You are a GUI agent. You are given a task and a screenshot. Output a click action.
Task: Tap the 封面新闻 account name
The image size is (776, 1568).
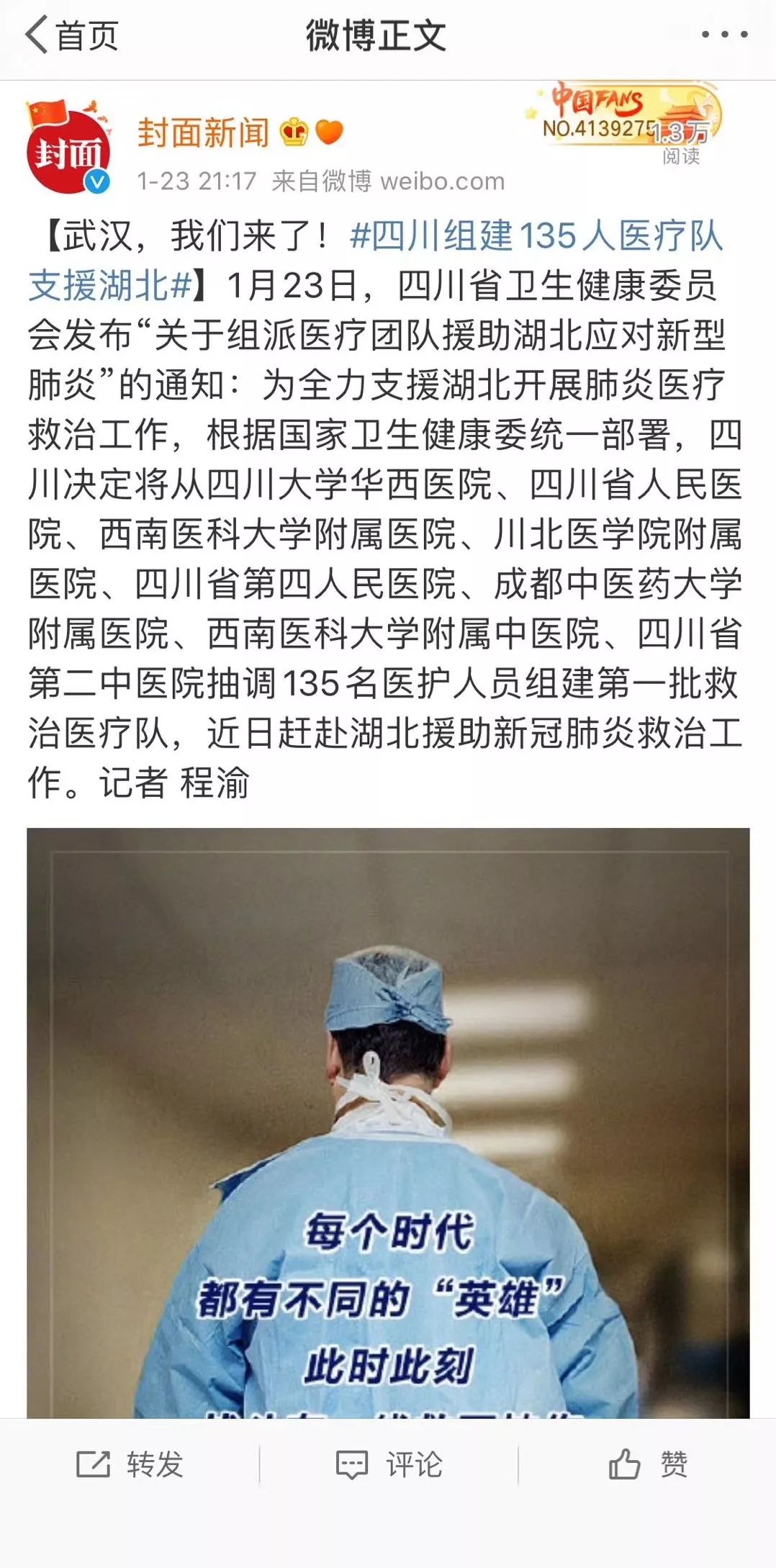pos(203,133)
